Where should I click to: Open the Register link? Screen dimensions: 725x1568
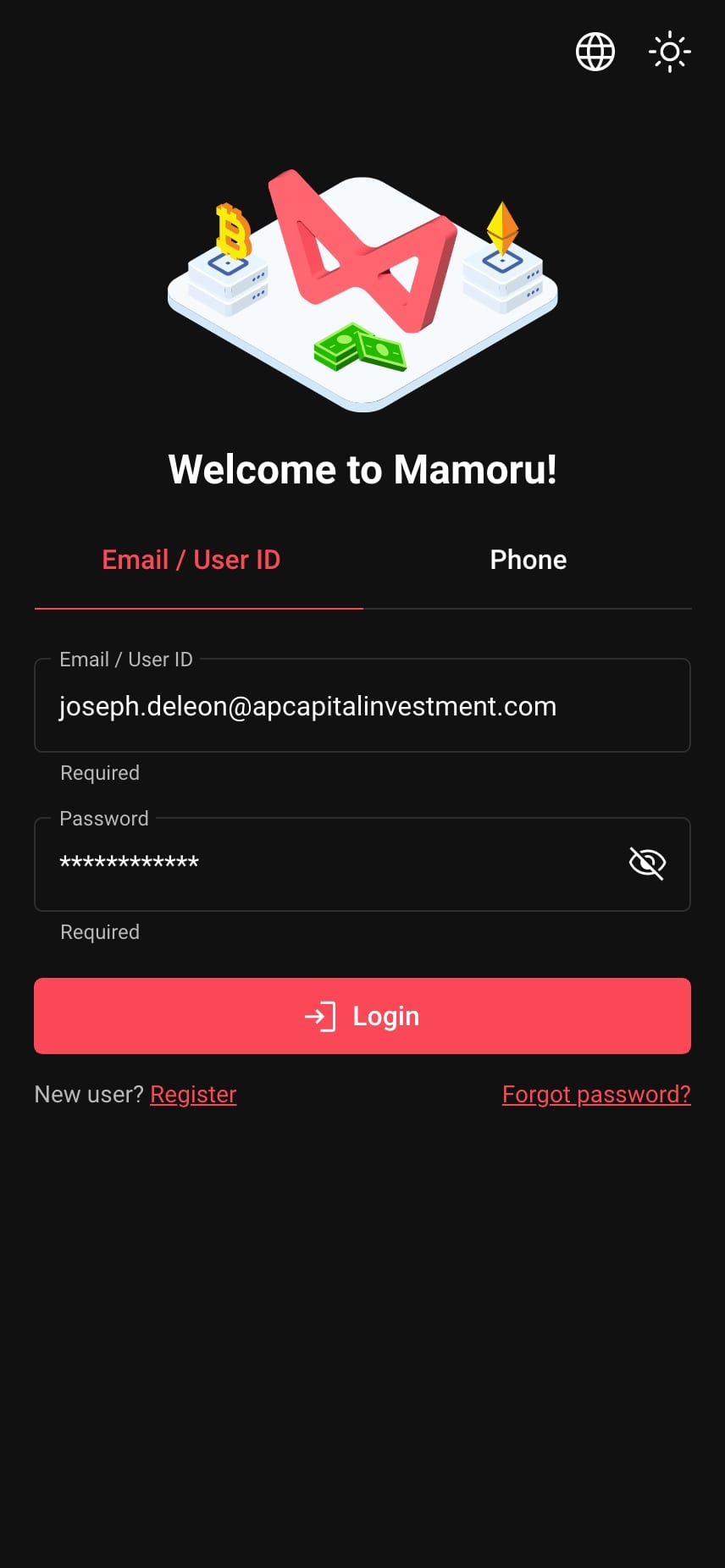[x=193, y=1095]
